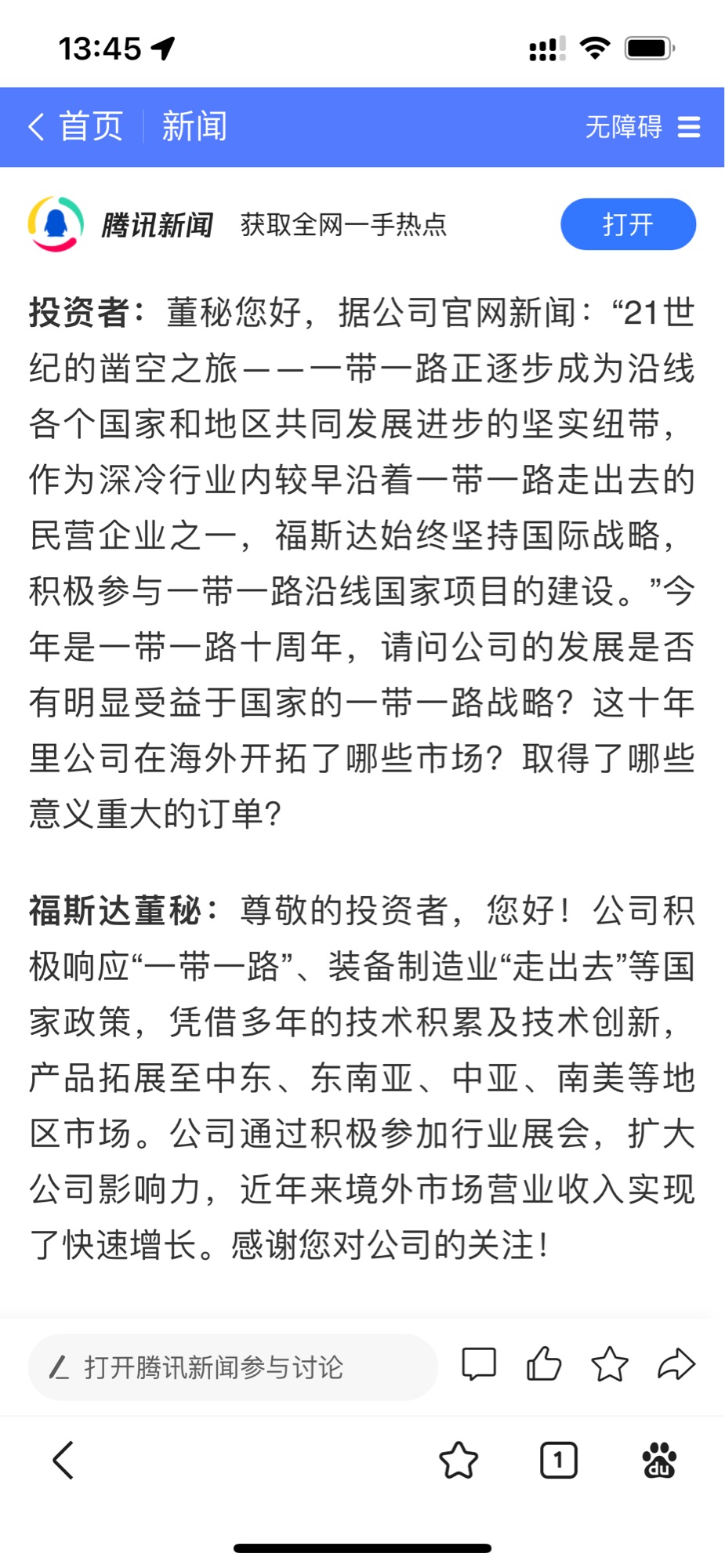Tap the browser back arrow
Image resolution: width=725 pixels, height=1568 pixels.
tap(63, 1460)
